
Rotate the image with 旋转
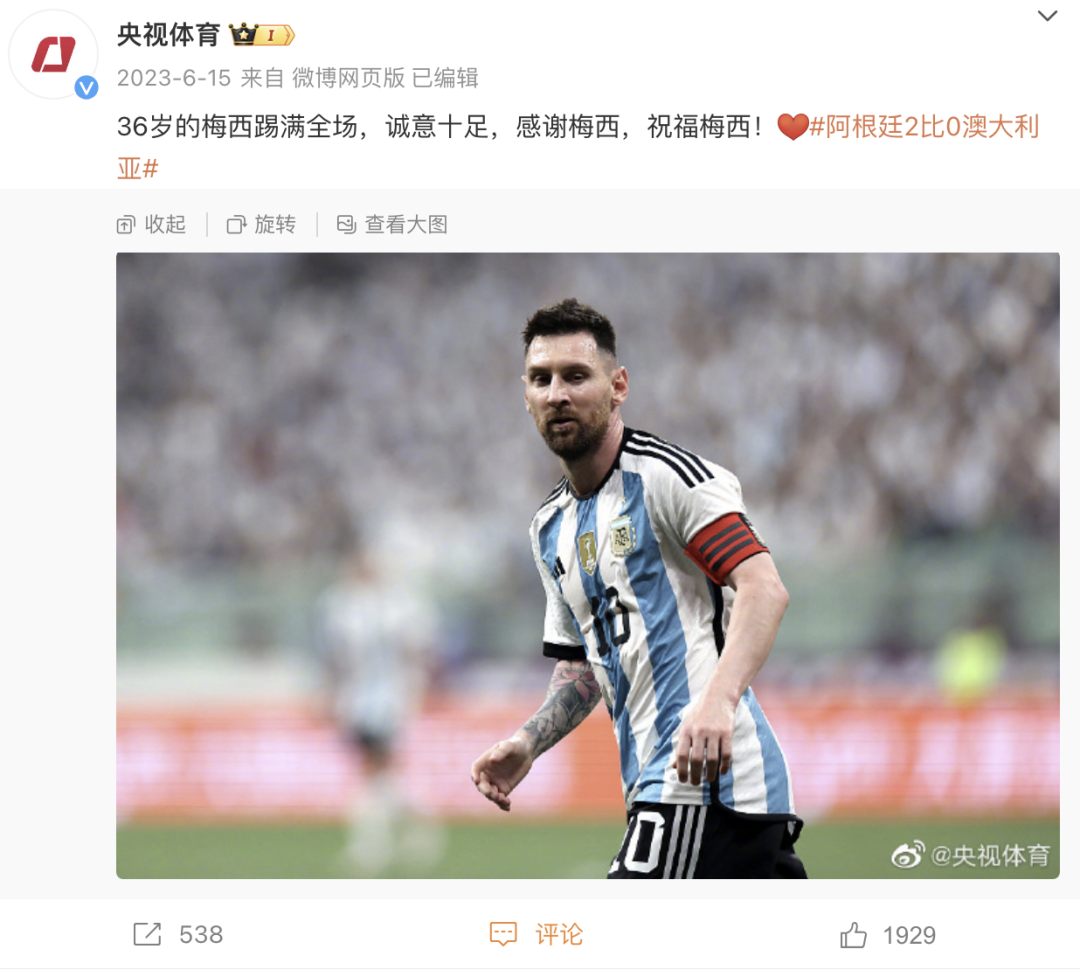tap(262, 225)
